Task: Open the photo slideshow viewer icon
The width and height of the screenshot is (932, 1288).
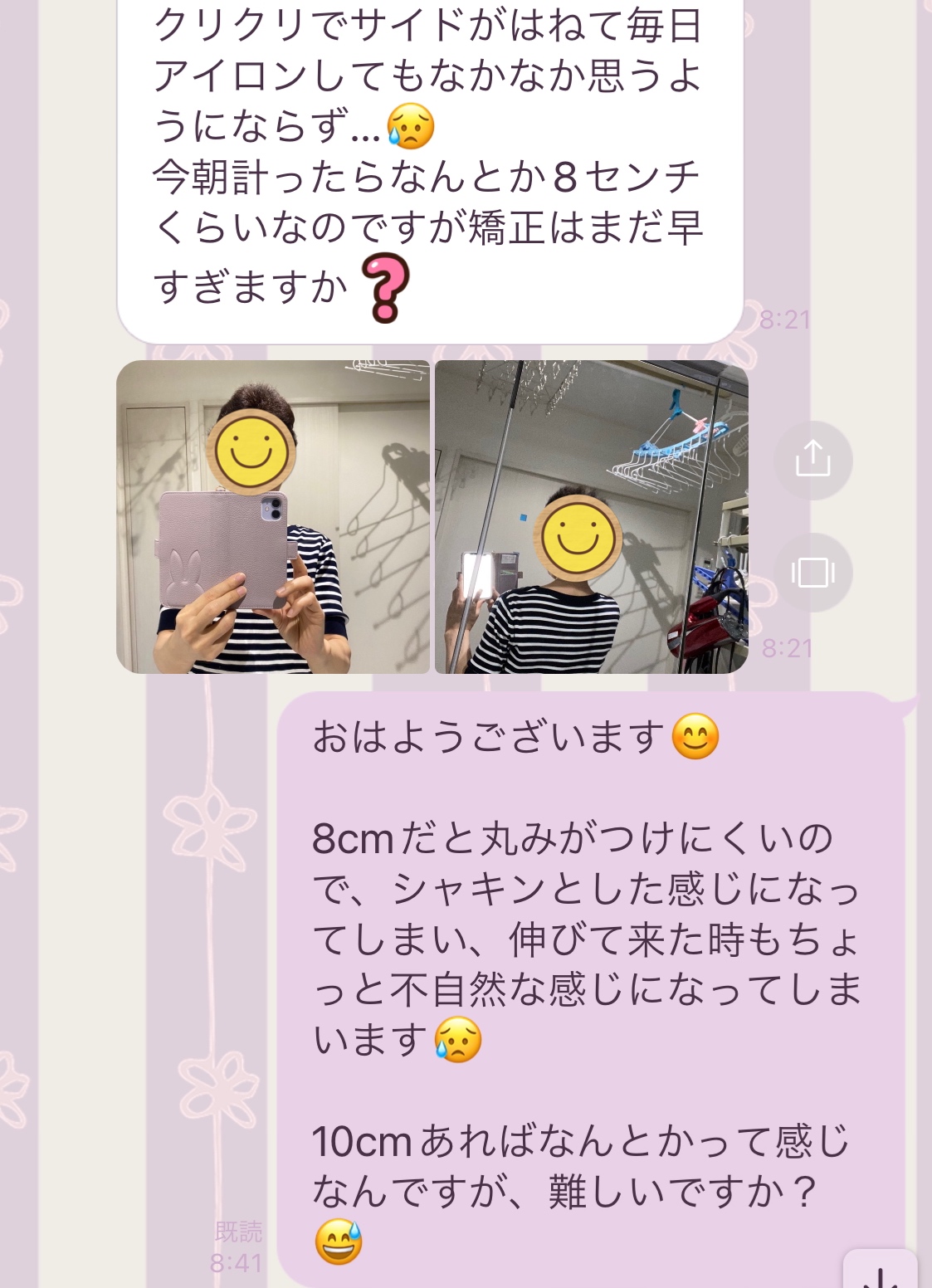Action: coord(812,573)
